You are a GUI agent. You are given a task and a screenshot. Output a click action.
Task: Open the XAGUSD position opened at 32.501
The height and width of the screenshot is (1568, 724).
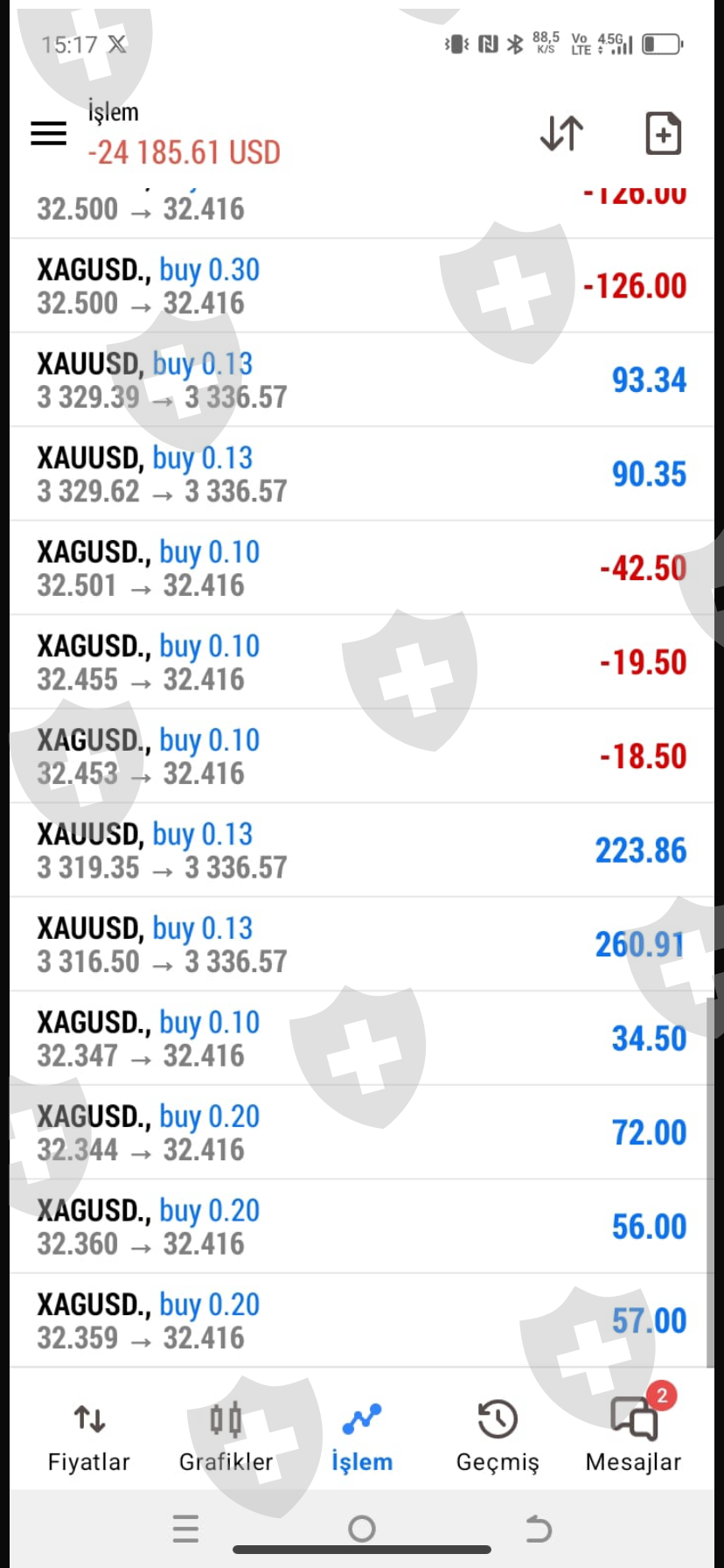pyautogui.click(x=362, y=569)
